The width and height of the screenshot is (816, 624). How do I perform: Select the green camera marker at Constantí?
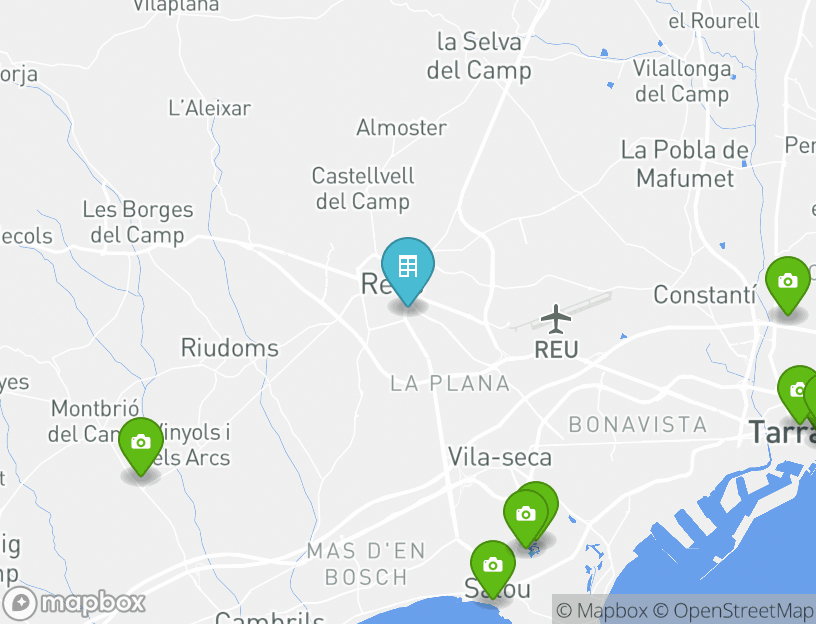click(x=788, y=282)
